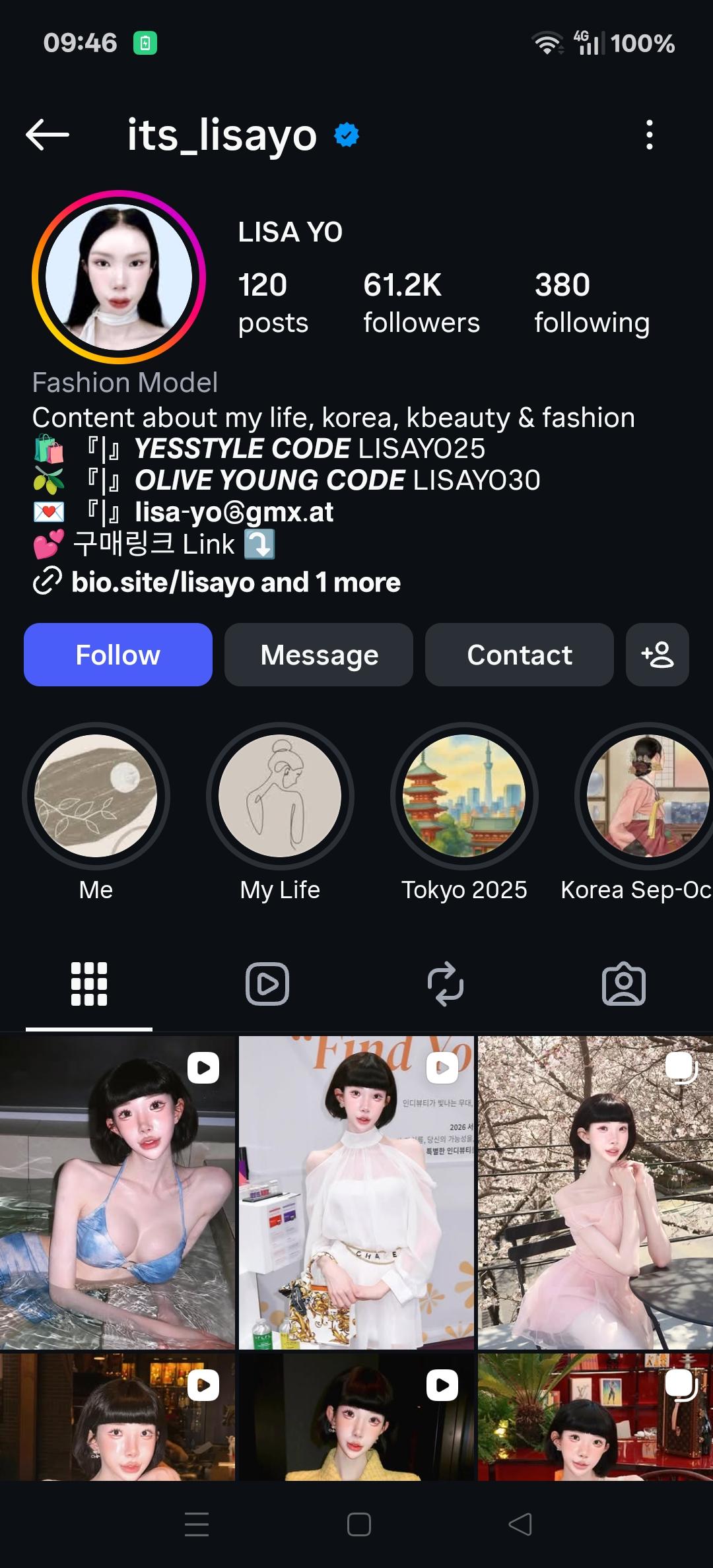Open the Me story highlight
The width and height of the screenshot is (713, 1568).
click(x=96, y=796)
